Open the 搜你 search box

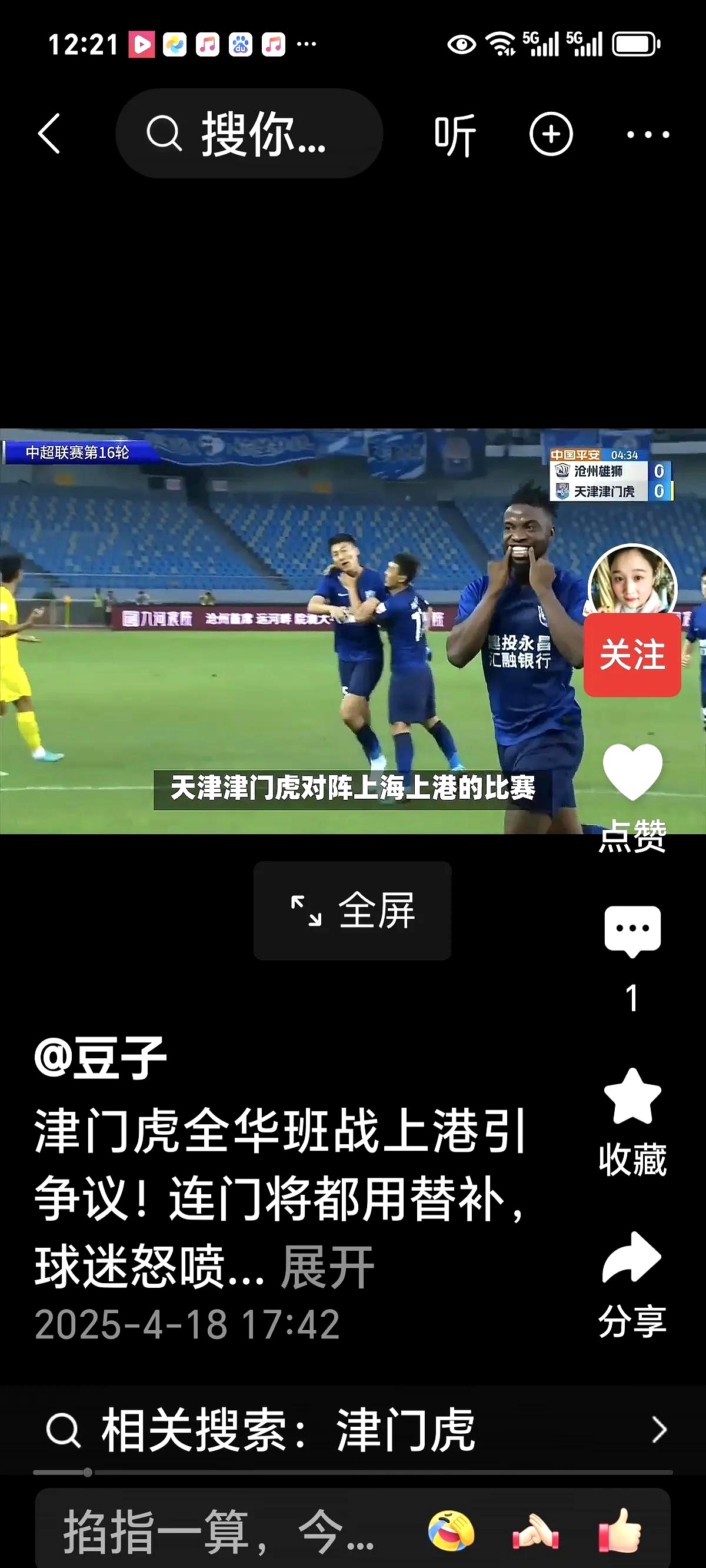249,133
